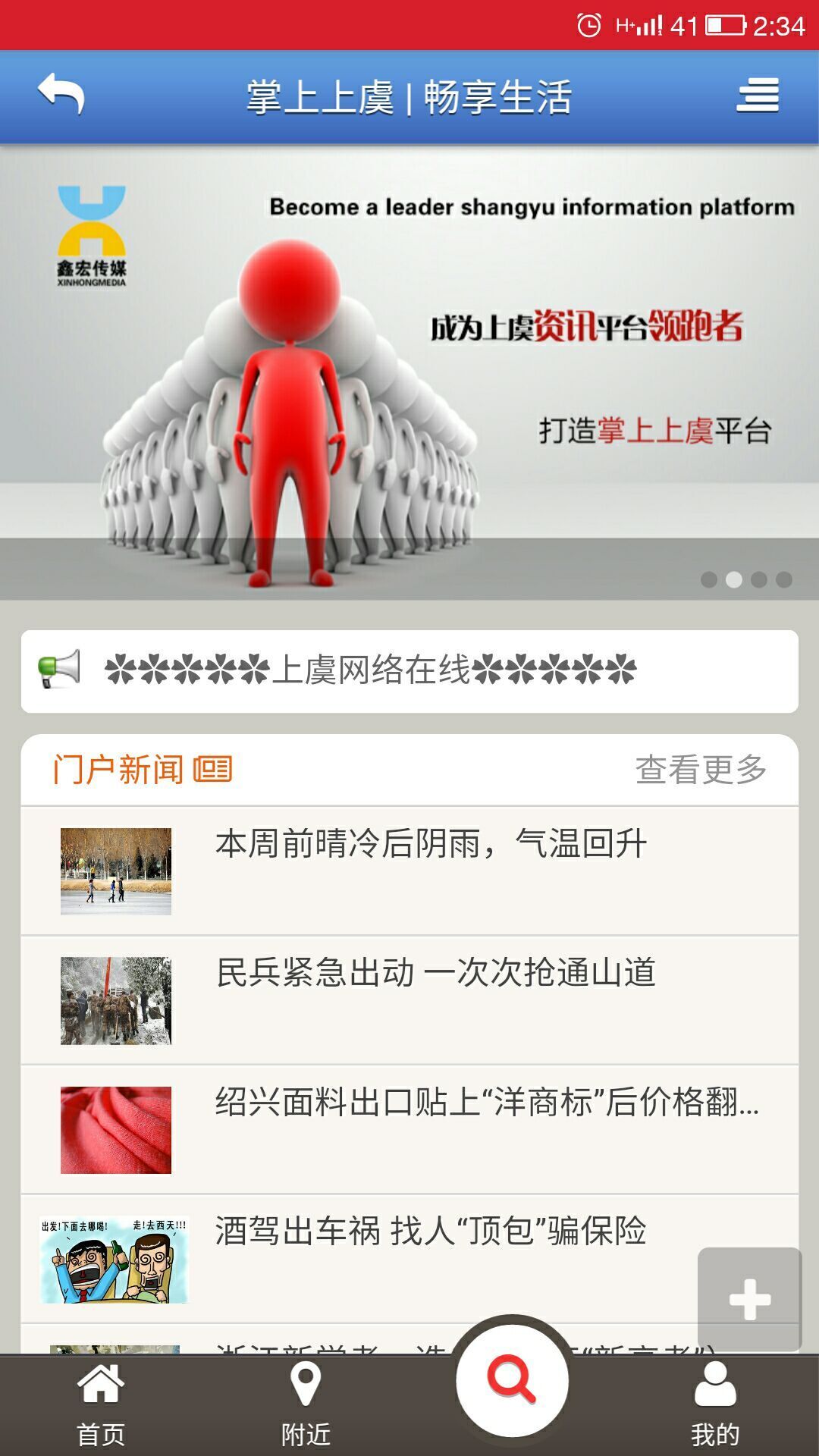Viewport: 819px width, 1456px height.
Task: Open the article 酒驾出车祸 找人“顶包”骗保险
Action: [409, 1259]
